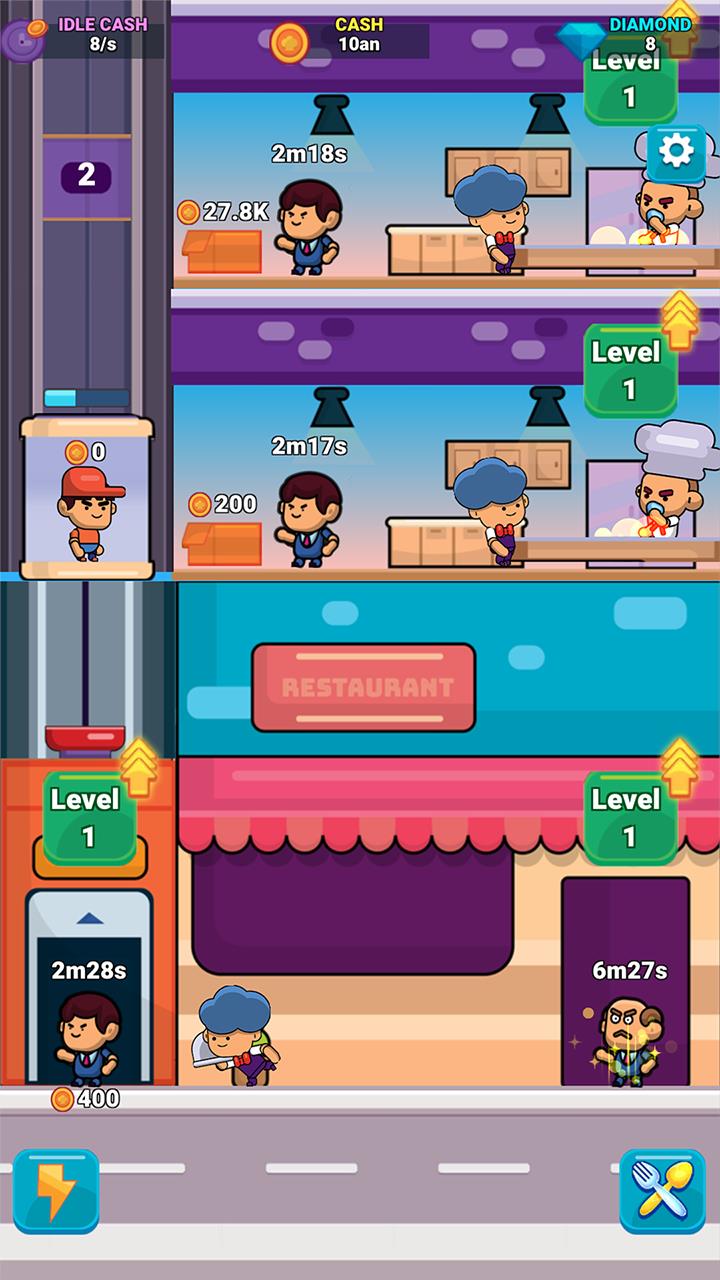Tap the elevator manager showing 2m28s
Image resolution: width=720 pixels, height=1280 pixels.
tap(88, 1037)
